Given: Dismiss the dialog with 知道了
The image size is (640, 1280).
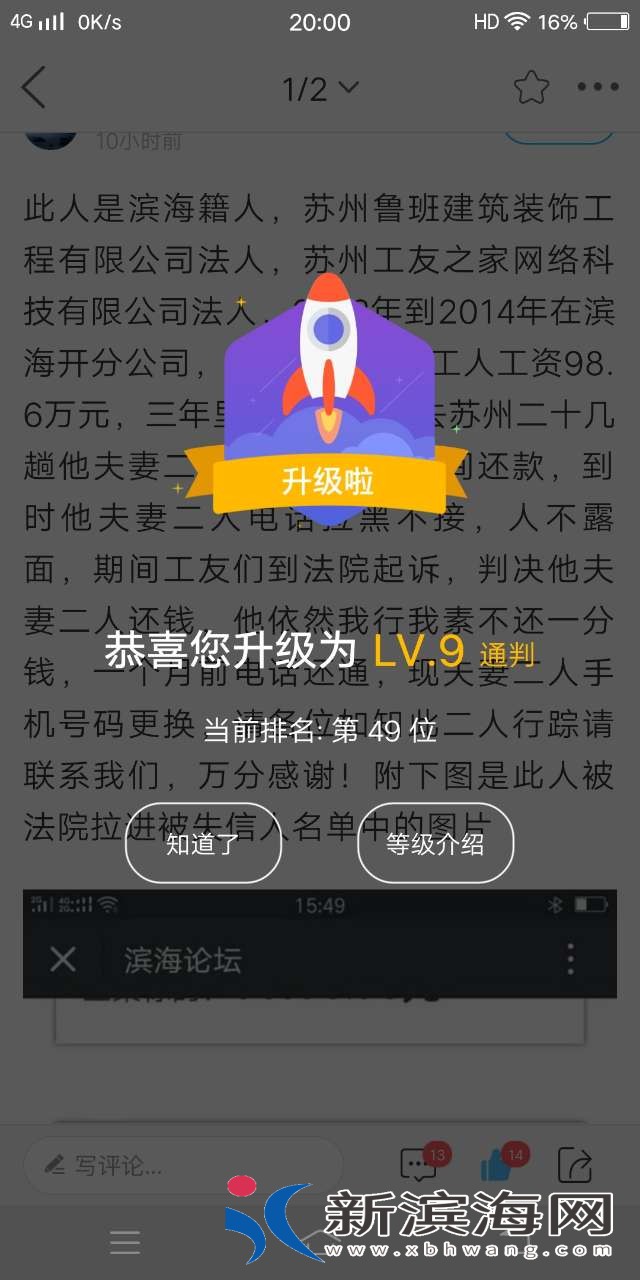Looking at the screenshot, I should click(203, 843).
